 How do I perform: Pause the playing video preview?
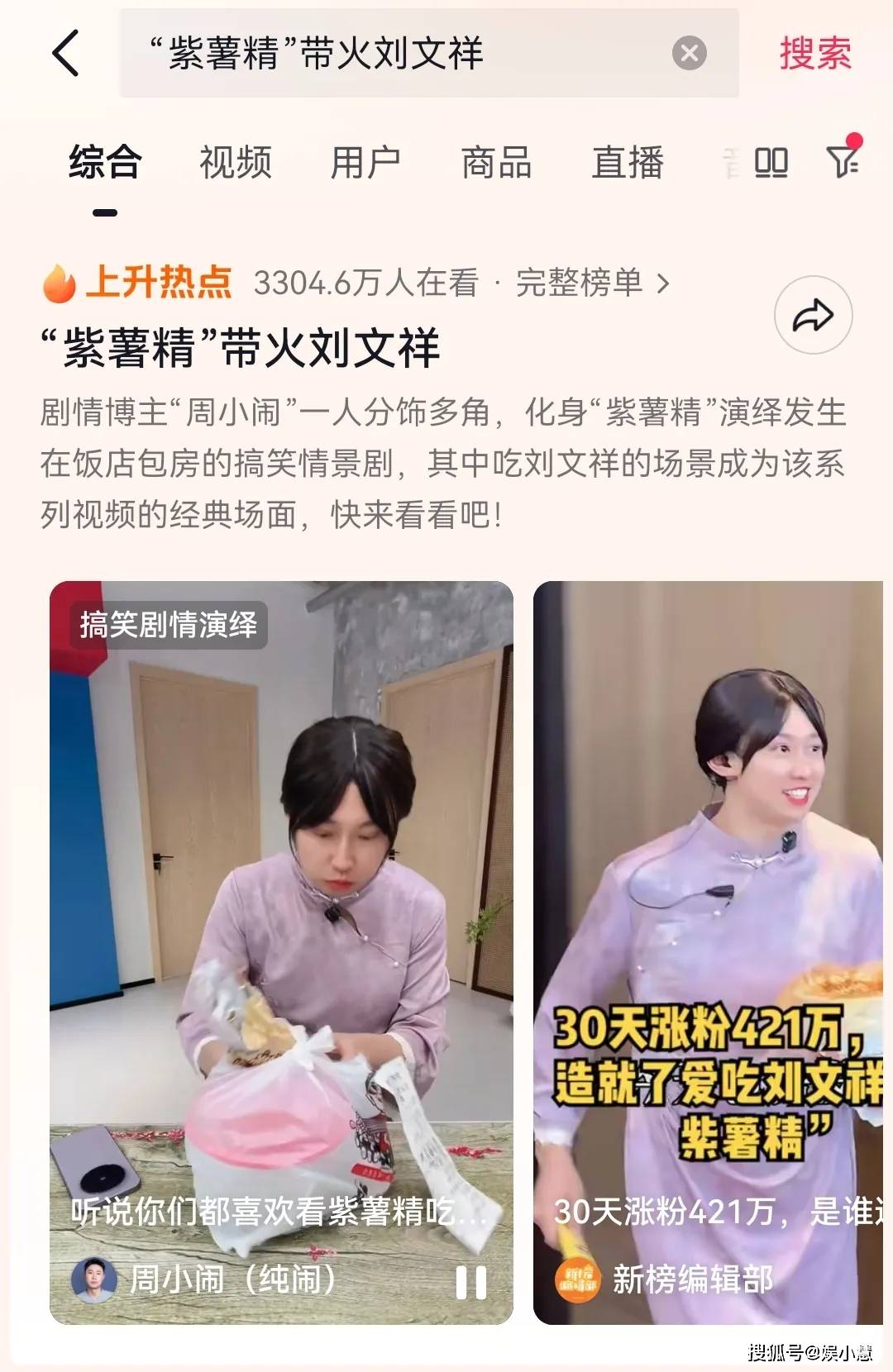(x=471, y=1283)
